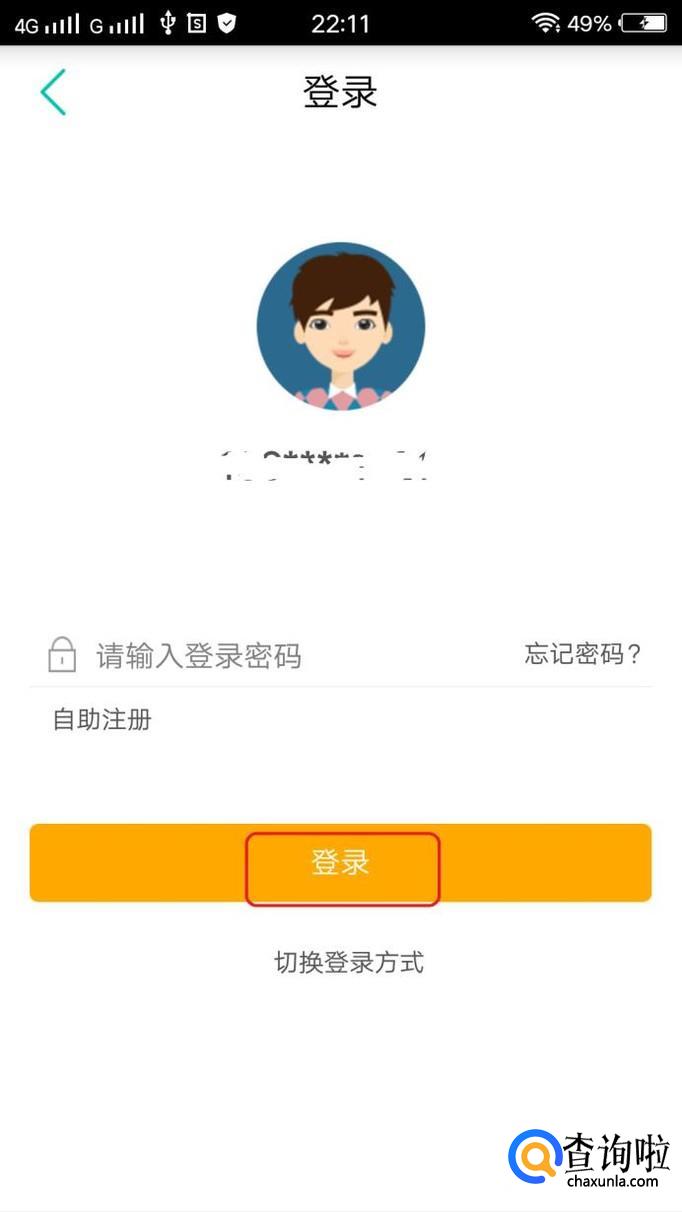Tap the orange 登录 button
This screenshot has height=1212, width=682.
pyautogui.click(x=341, y=862)
